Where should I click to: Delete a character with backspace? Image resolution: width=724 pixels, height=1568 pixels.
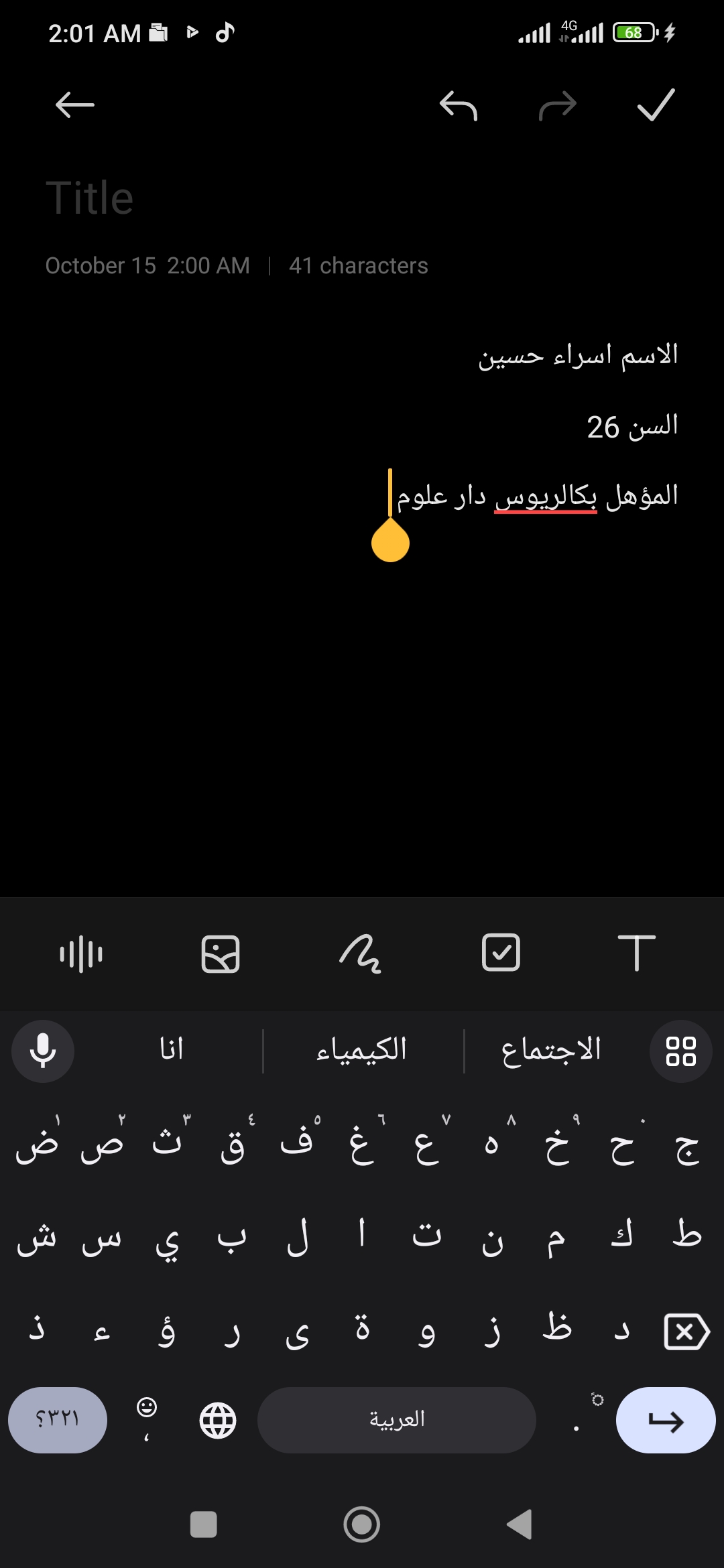(x=686, y=1331)
